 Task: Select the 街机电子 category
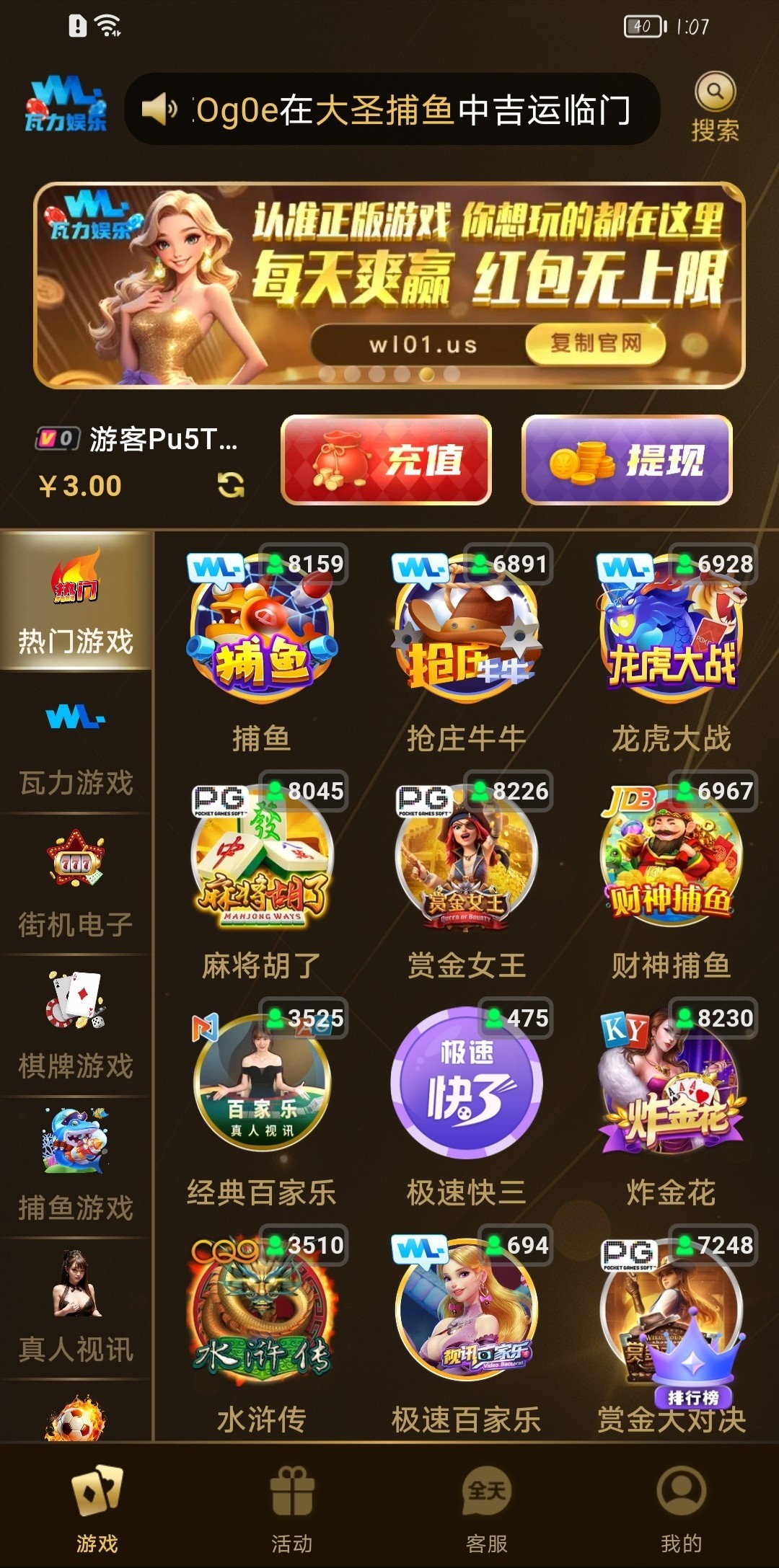(76, 885)
